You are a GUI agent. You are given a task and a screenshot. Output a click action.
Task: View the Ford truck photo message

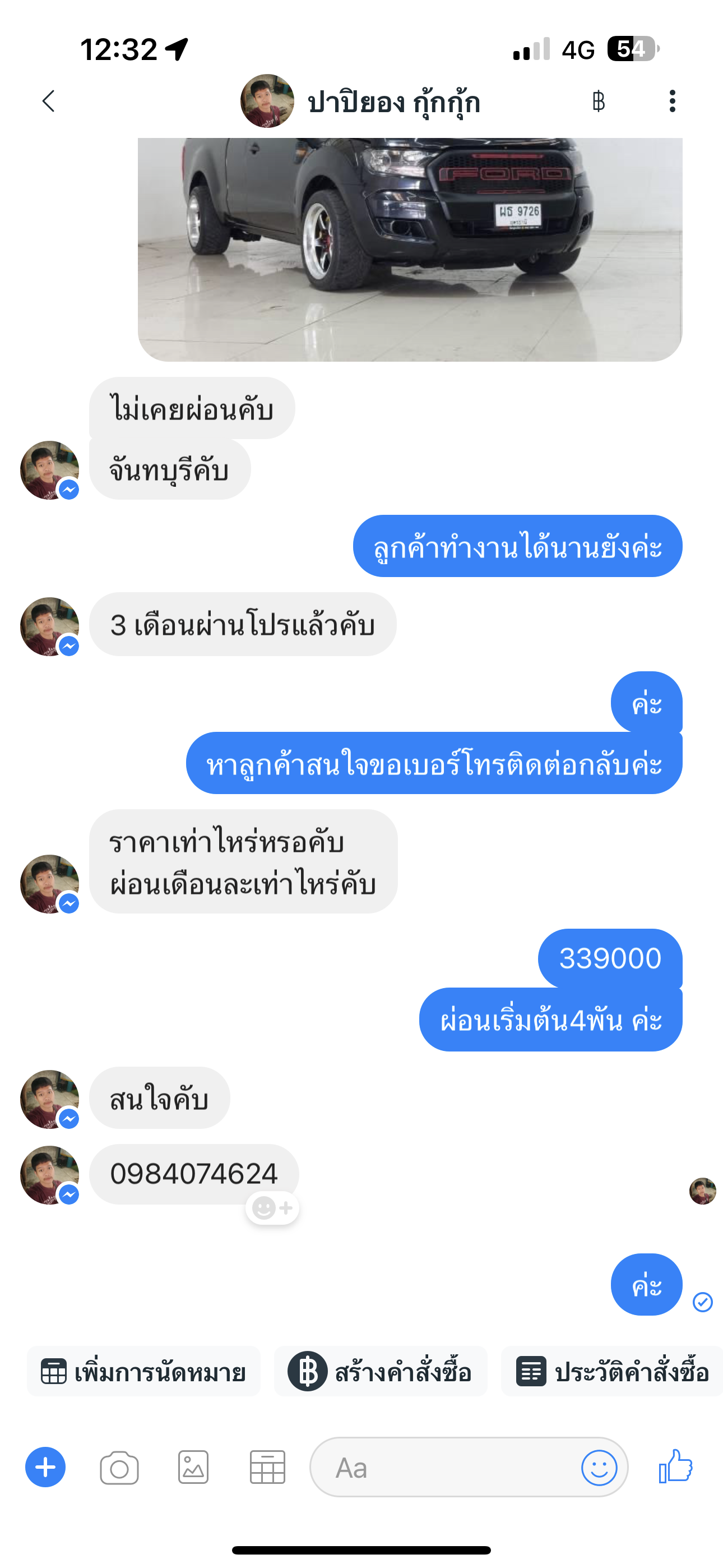point(409,250)
